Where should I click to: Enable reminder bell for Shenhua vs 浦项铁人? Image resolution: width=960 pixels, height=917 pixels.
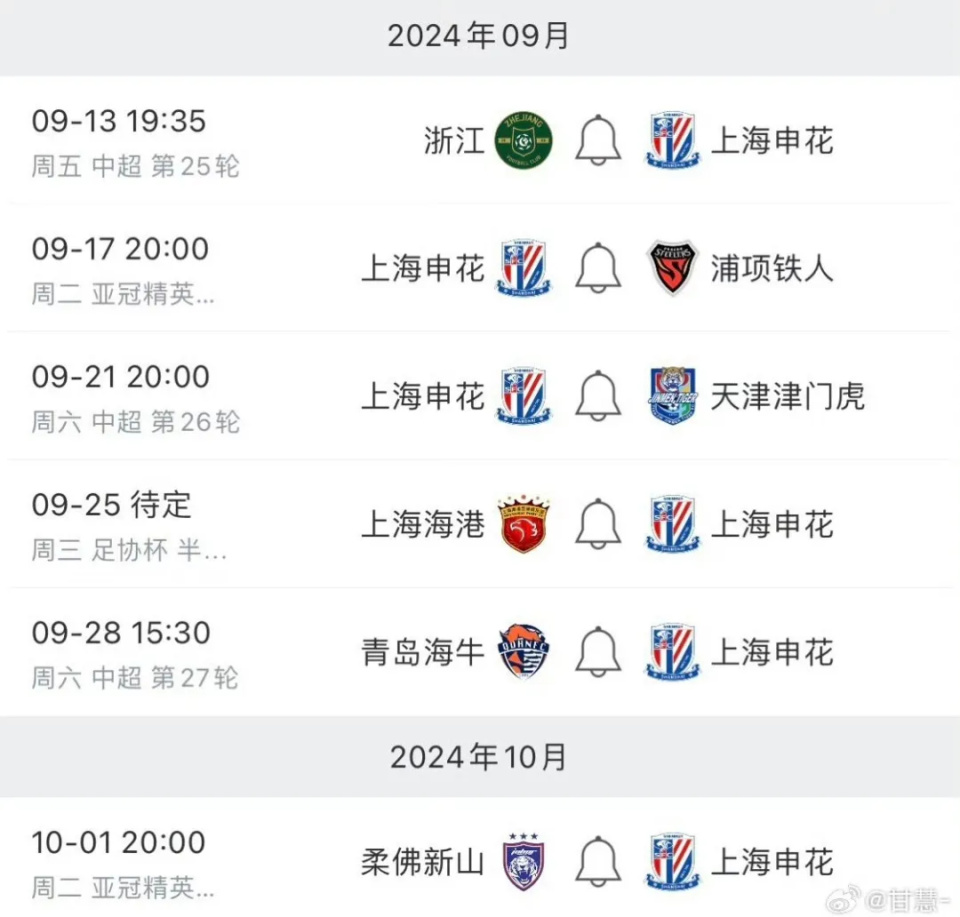coord(598,268)
